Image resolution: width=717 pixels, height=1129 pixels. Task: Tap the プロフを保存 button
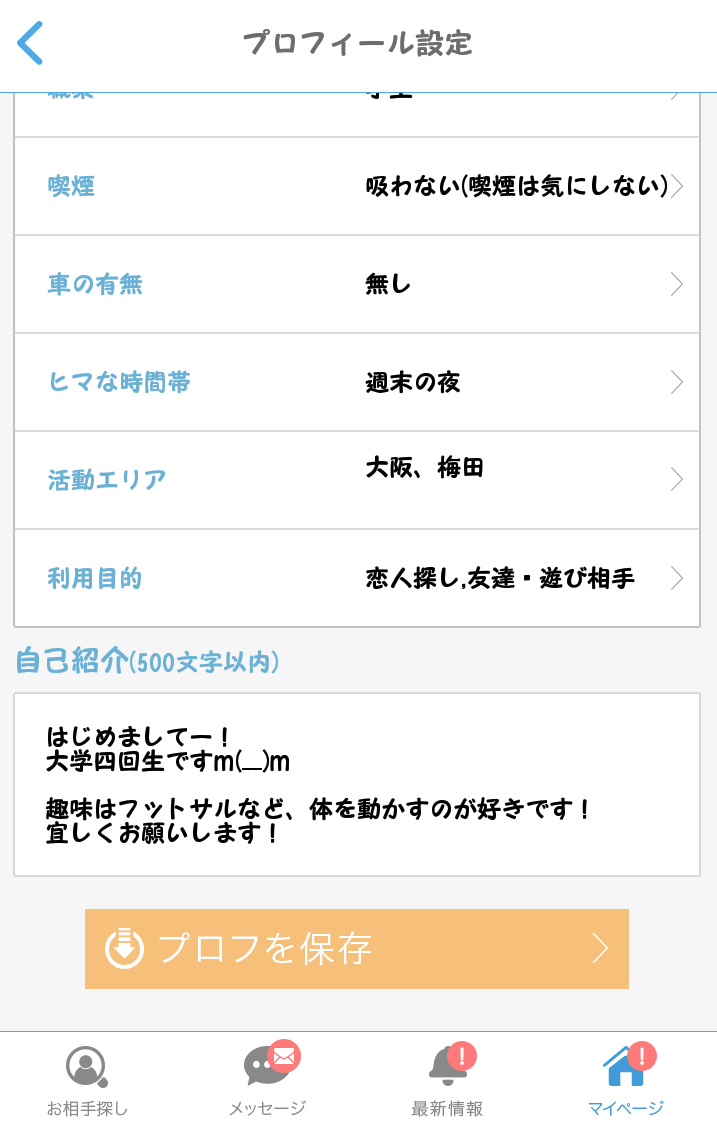(x=357, y=949)
